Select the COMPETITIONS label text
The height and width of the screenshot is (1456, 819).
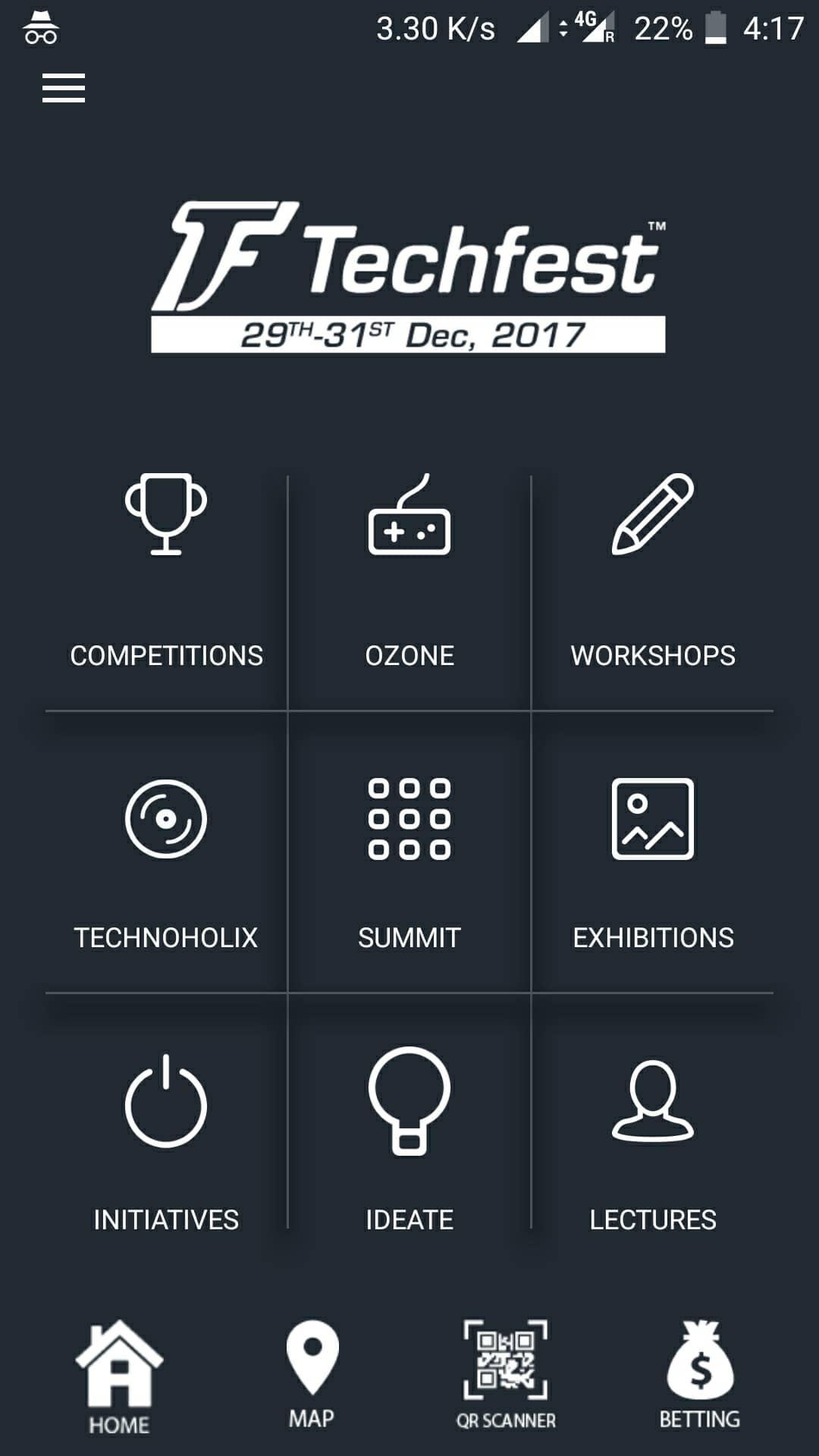(x=165, y=655)
